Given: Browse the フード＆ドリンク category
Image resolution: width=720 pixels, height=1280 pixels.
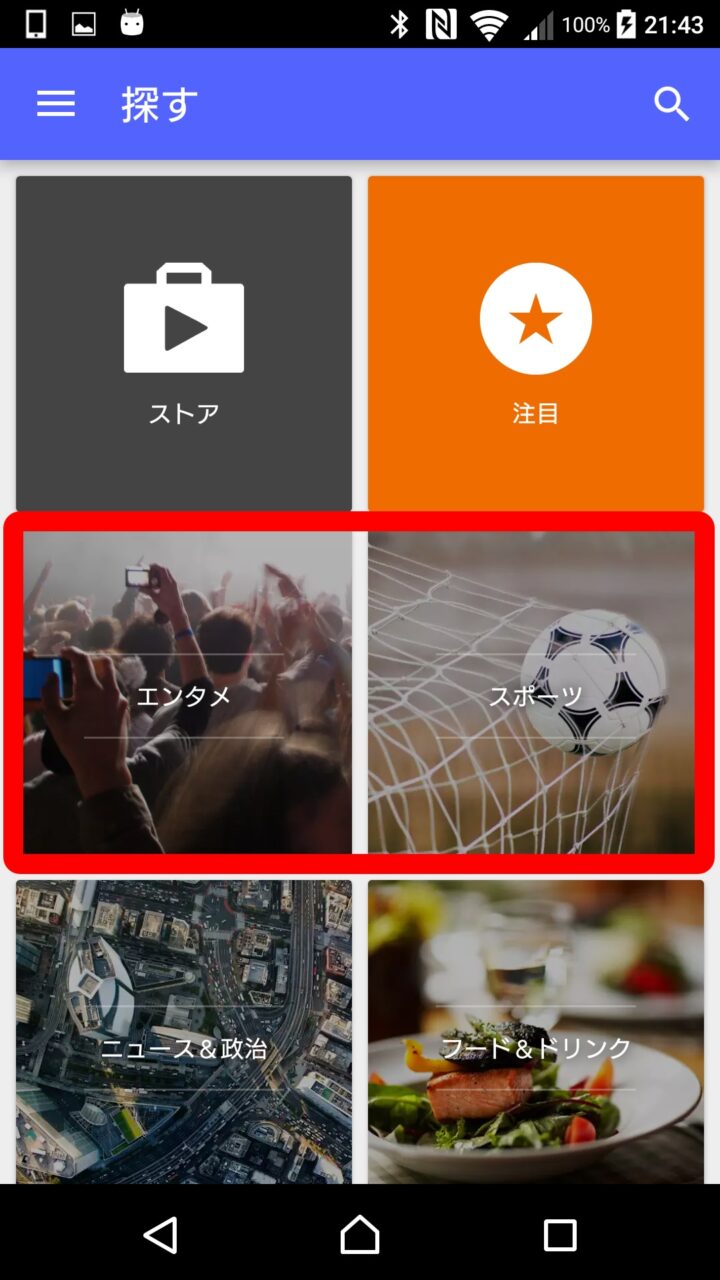Looking at the screenshot, I should (536, 1030).
